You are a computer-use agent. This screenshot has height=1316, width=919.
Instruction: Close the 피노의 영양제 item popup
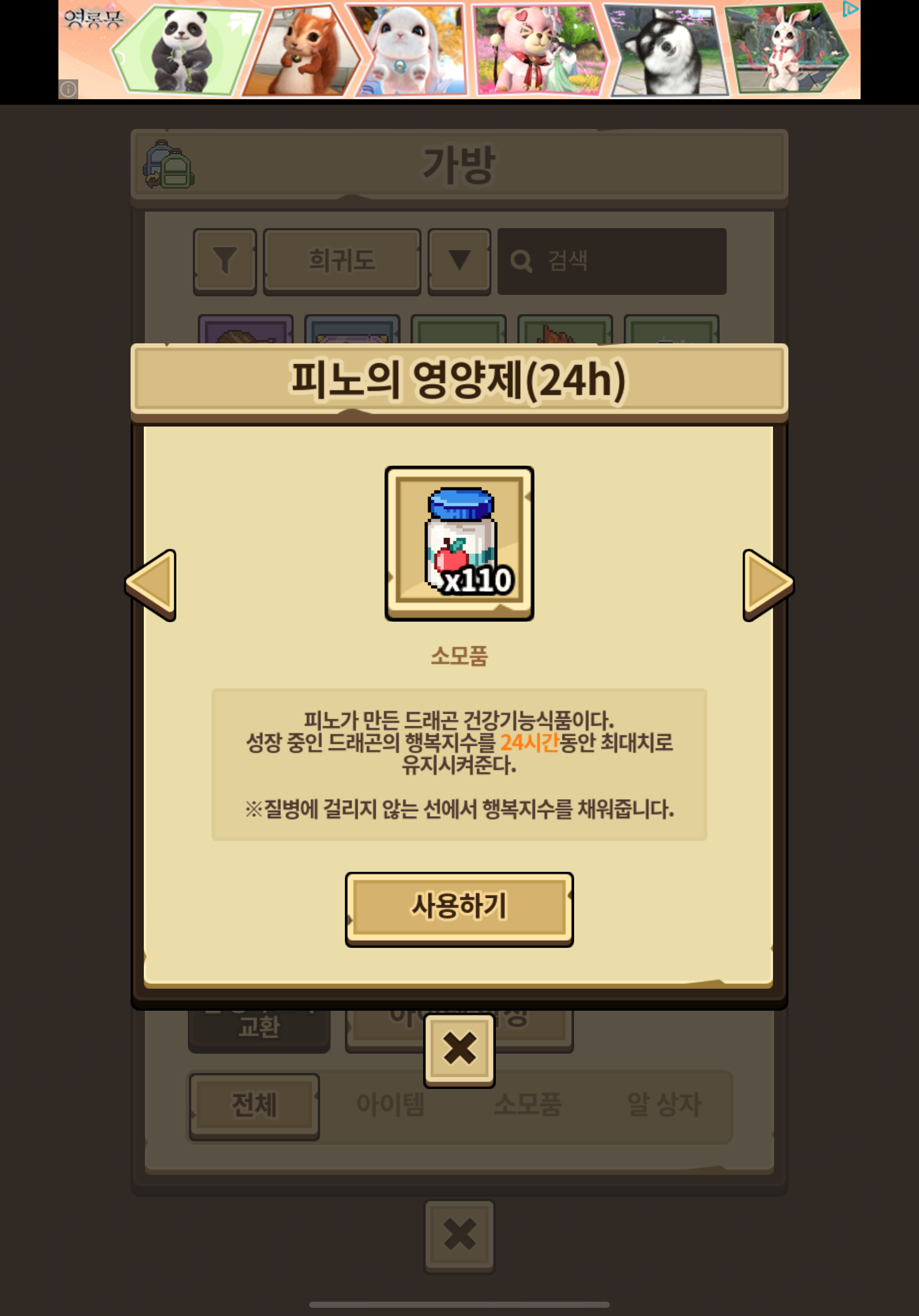tap(459, 1049)
